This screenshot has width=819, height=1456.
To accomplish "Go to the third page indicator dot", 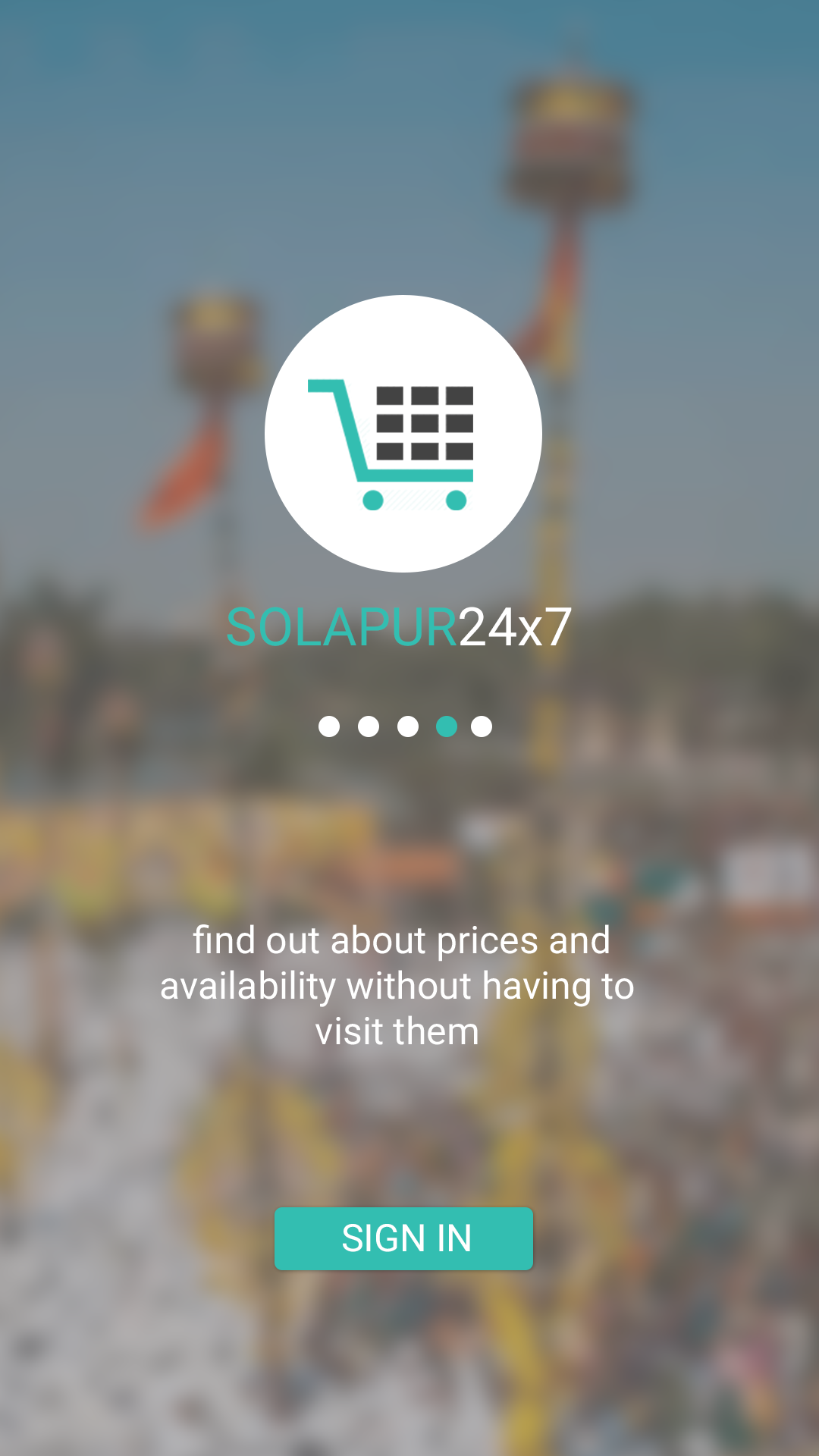I will tap(408, 726).
